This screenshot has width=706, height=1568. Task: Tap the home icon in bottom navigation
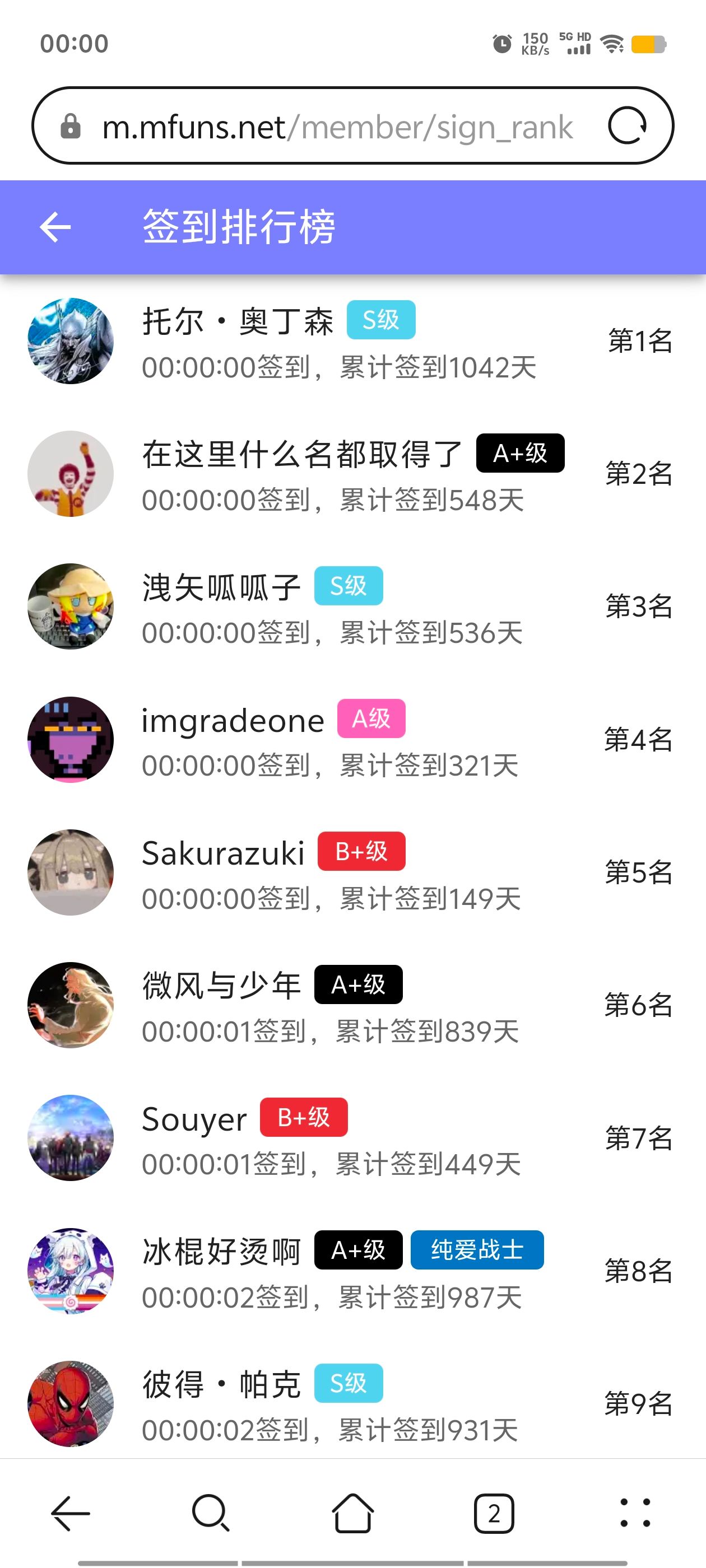click(354, 1513)
